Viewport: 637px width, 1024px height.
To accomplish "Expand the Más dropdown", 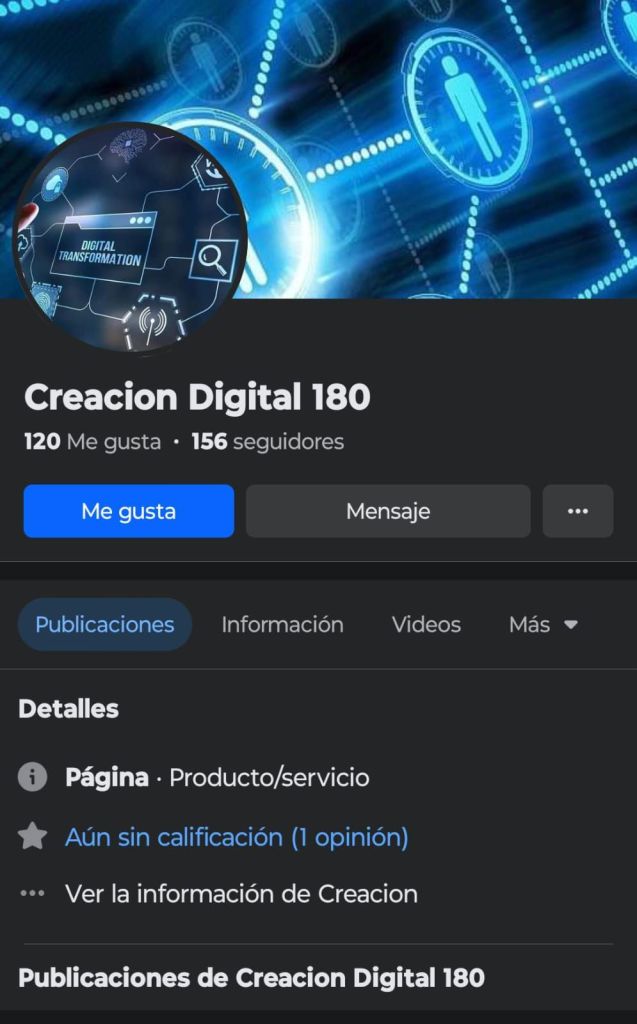I will click(543, 624).
